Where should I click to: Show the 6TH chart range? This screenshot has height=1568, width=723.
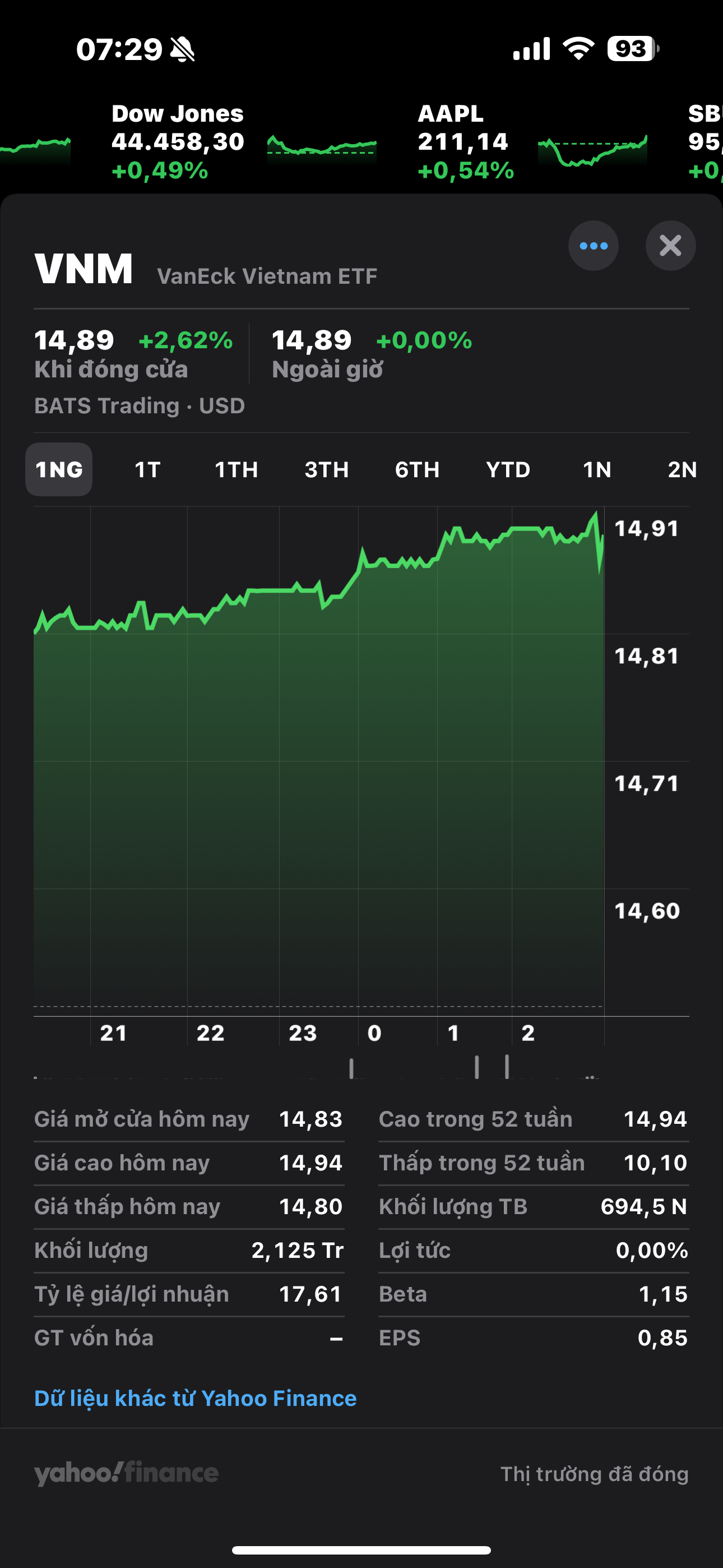click(x=418, y=470)
